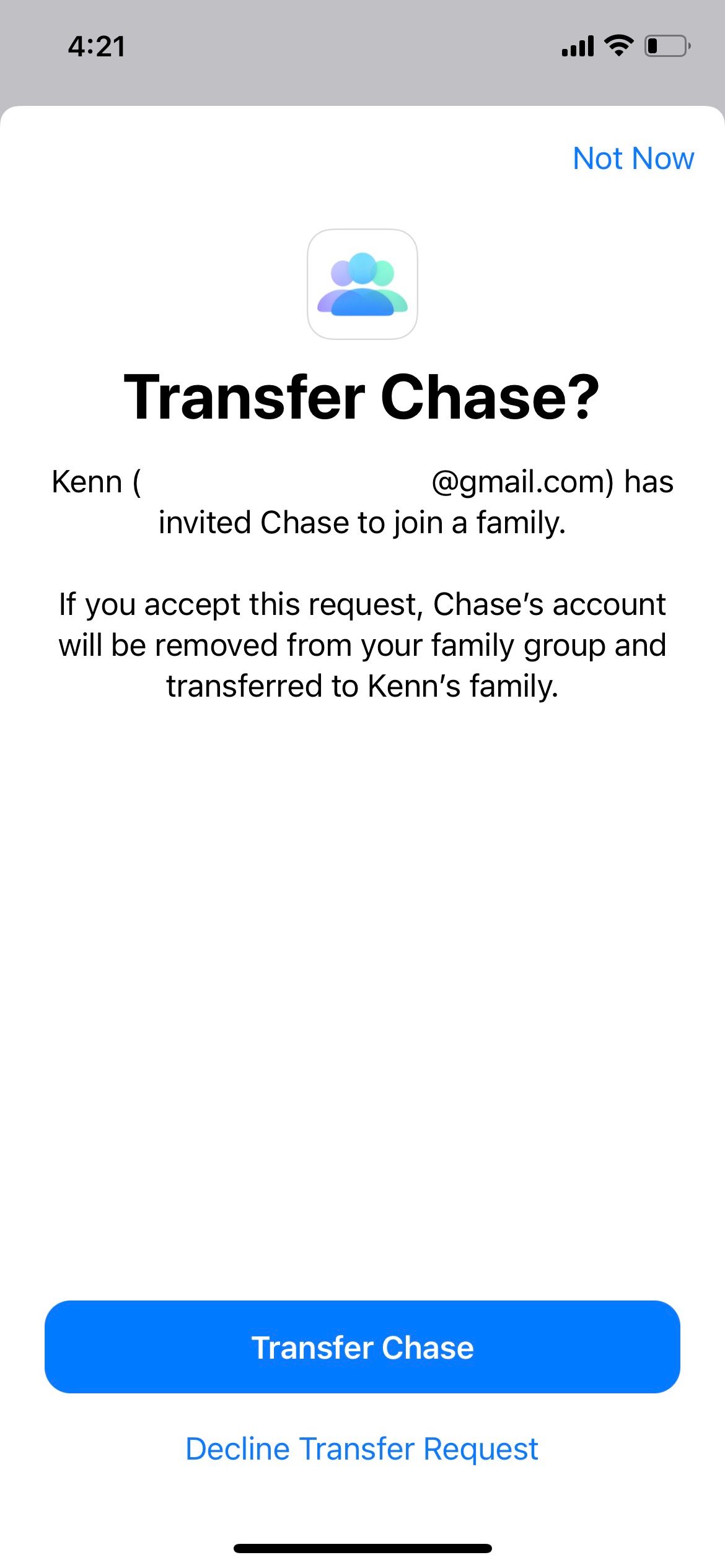Image resolution: width=725 pixels, height=1568 pixels.
Task: Dismiss the sheet with Not Now
Action: tap(633, 159)
